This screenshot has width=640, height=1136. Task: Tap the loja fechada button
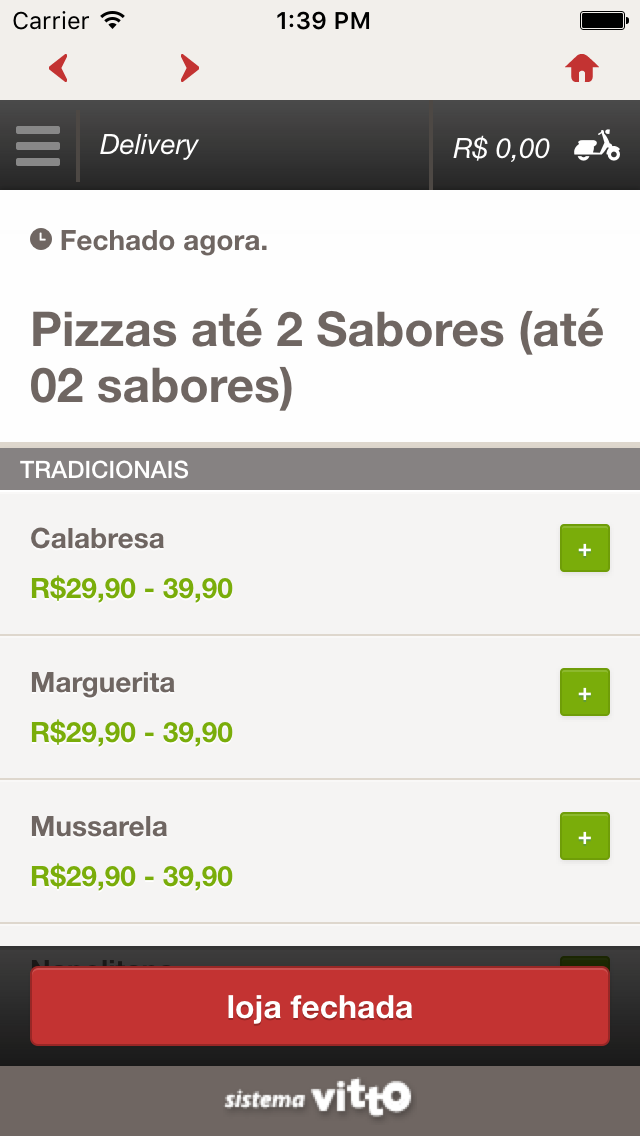320,1006
